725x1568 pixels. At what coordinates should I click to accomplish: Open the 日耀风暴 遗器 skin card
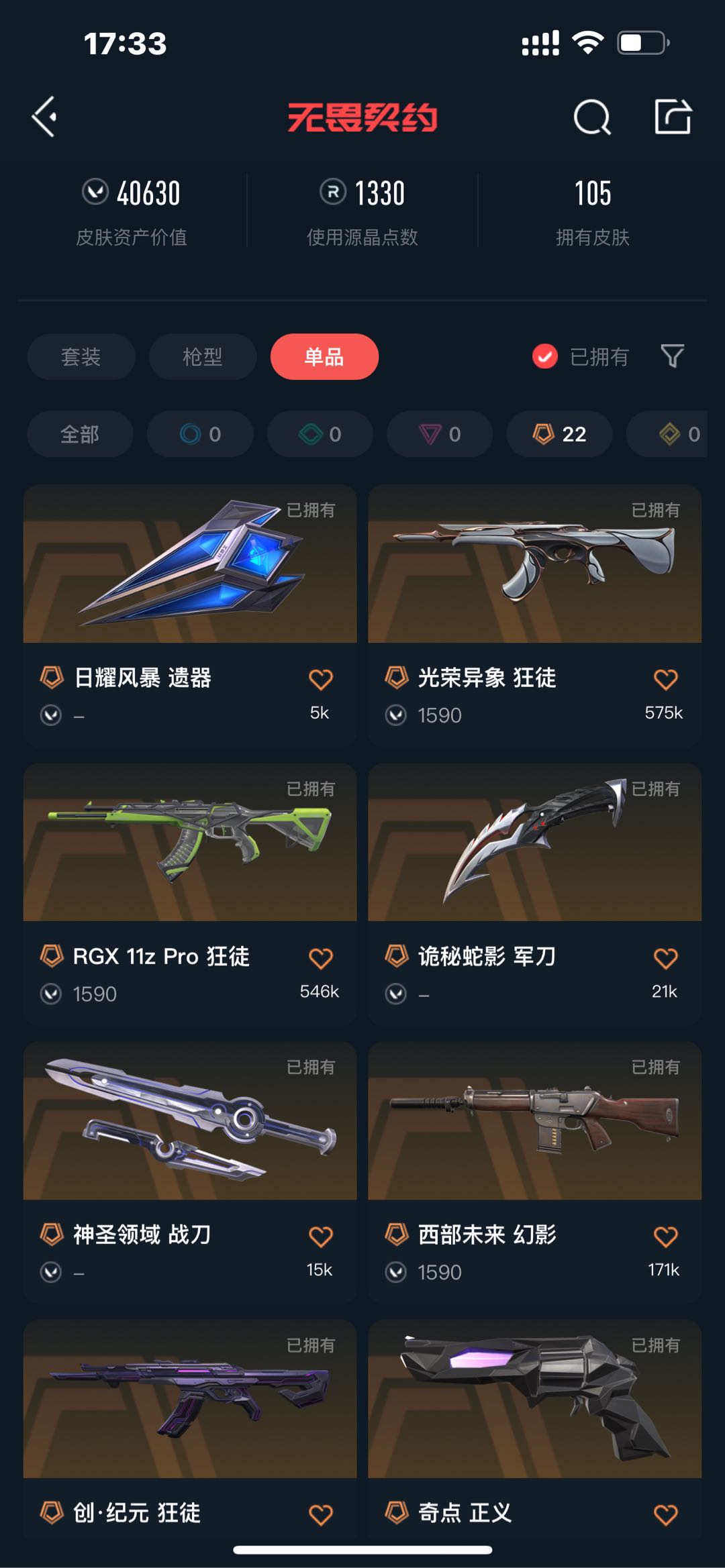click(x=190, y=565)
